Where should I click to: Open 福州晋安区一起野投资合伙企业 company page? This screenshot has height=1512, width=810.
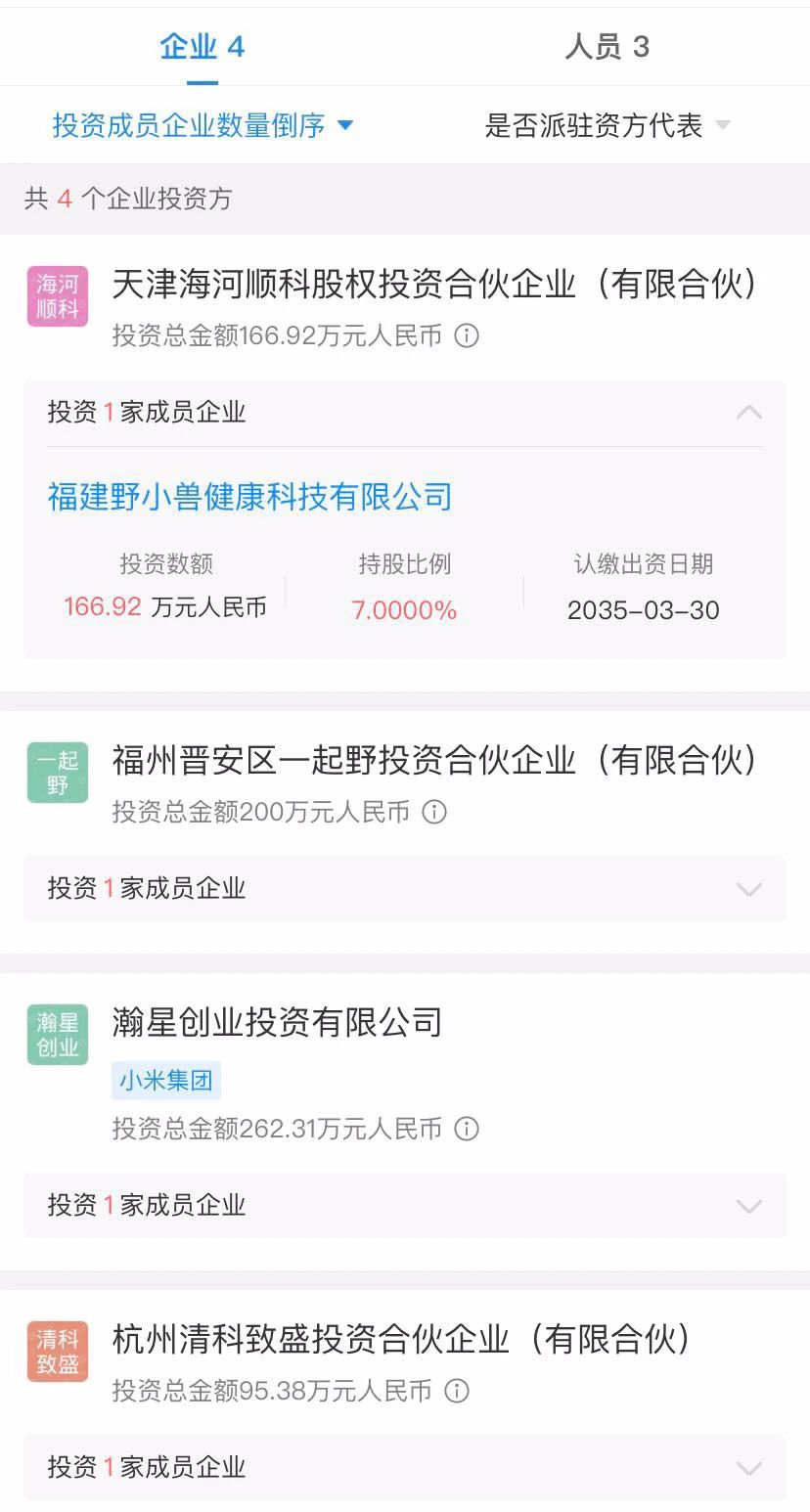[x=435, y=760]
